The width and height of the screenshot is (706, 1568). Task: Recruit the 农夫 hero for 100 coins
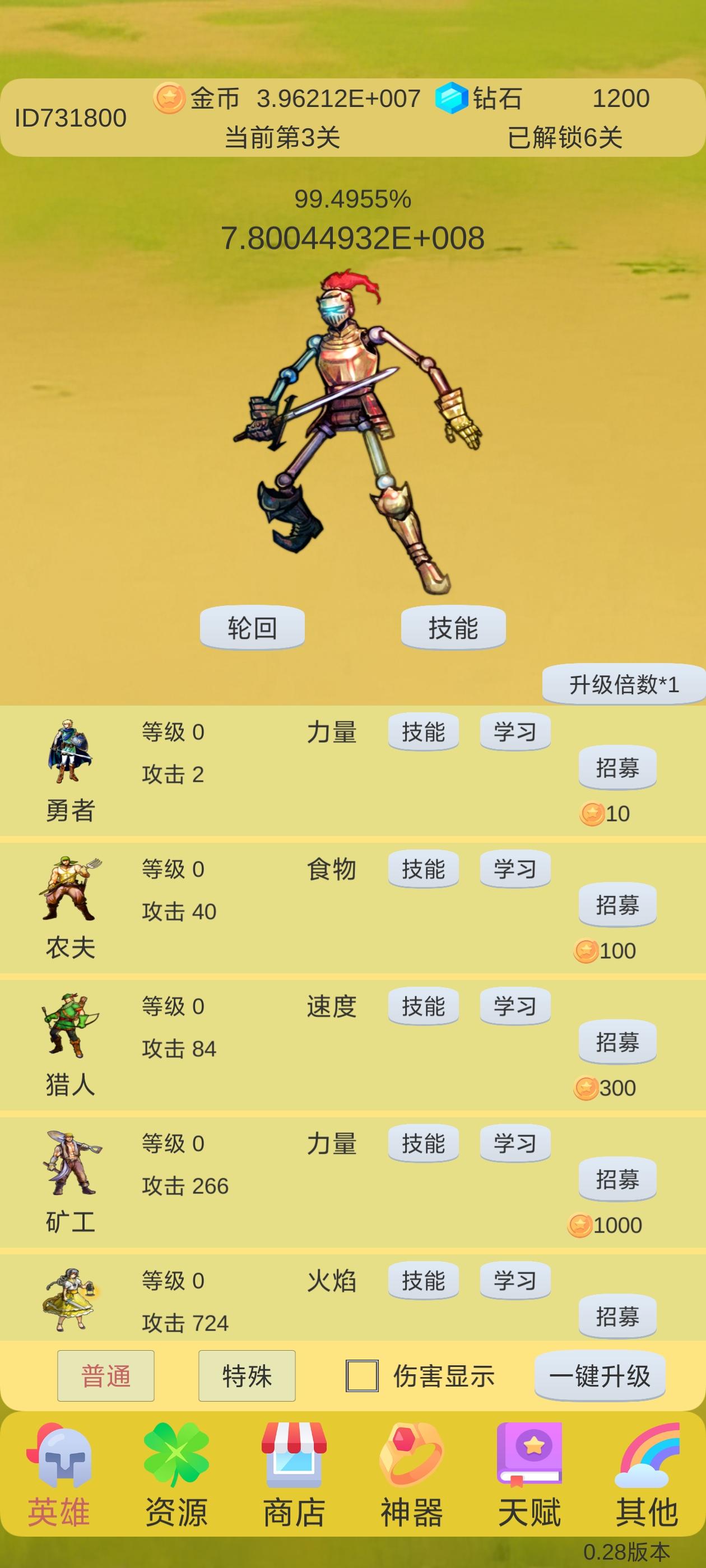coord(617,904)
